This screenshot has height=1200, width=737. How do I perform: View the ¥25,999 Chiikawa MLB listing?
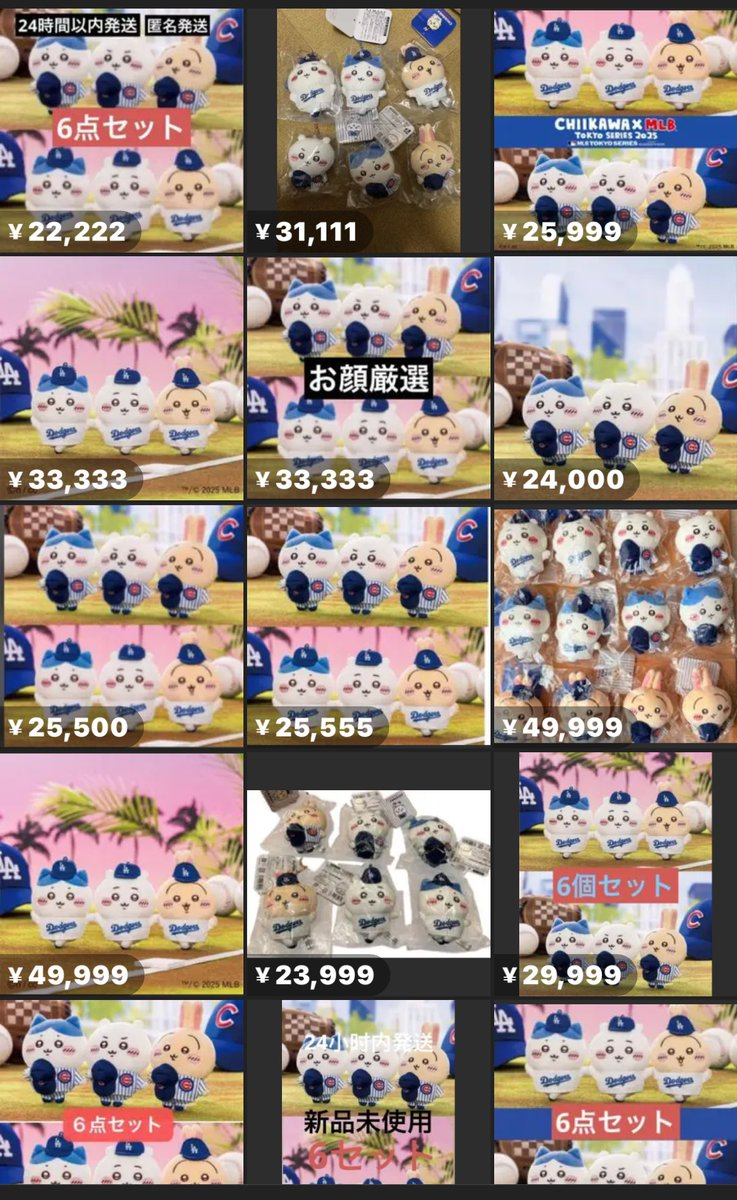pos(614,130)
